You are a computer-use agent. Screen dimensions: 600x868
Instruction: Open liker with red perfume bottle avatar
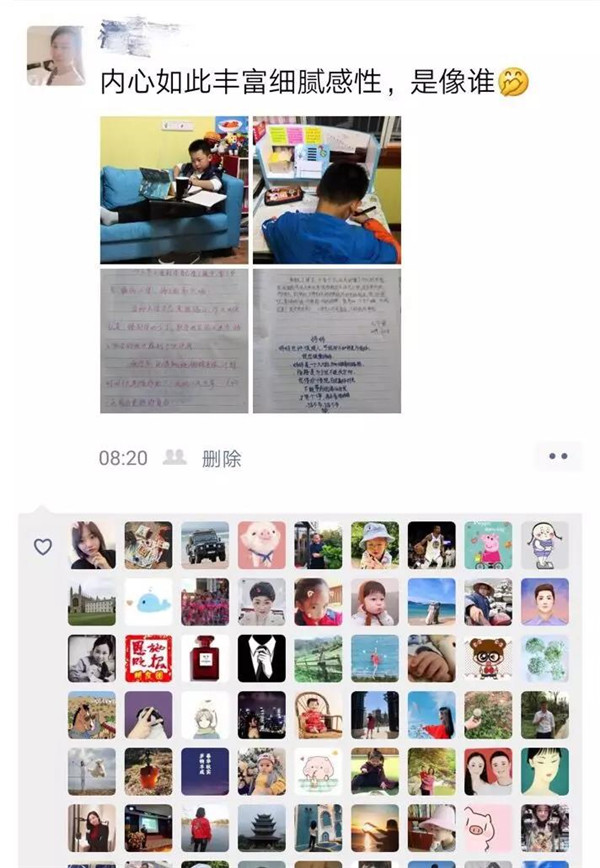tap(205, 659)
